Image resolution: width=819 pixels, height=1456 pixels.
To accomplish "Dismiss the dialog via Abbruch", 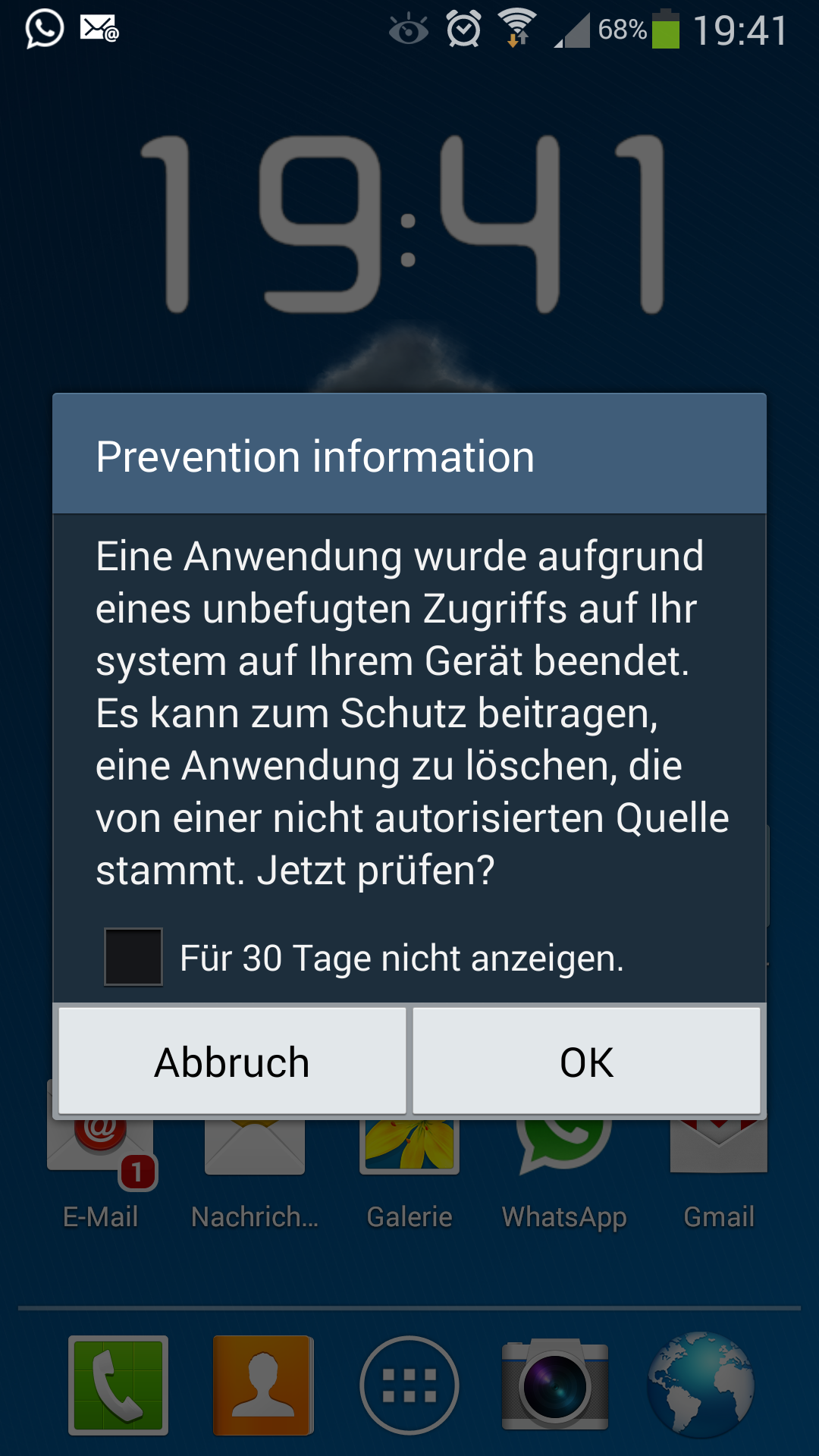I will click(x=232, y=1062).
